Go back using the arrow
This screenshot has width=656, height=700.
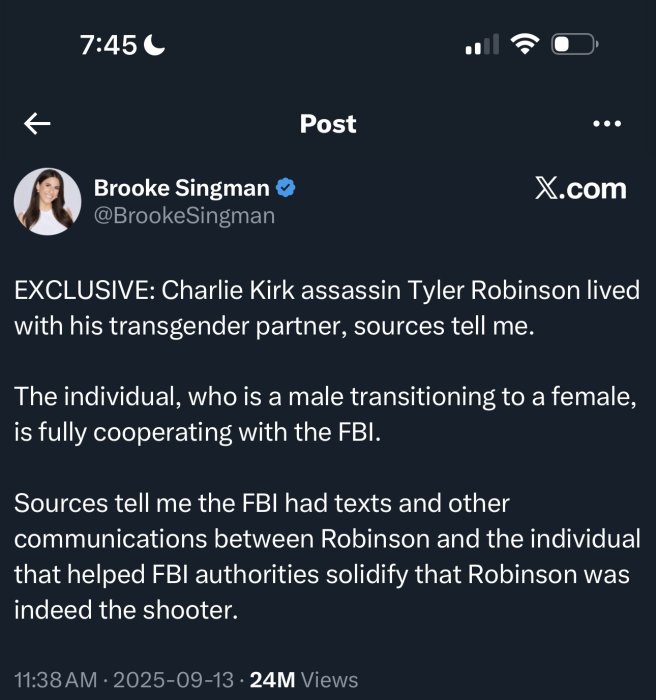[x=37, y=124]
